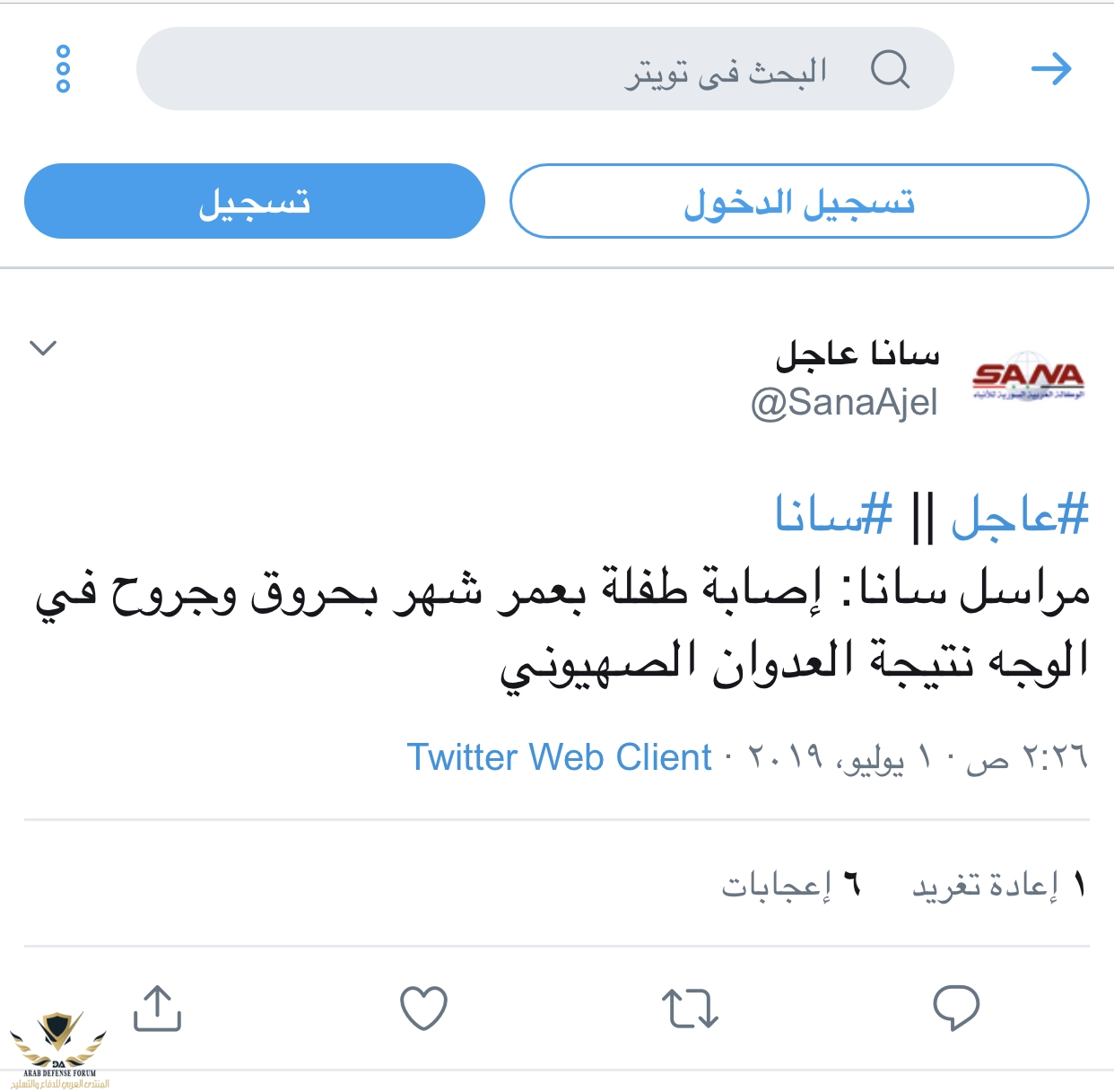
Task: View the ٦ likes list
Action: point(791,886)
